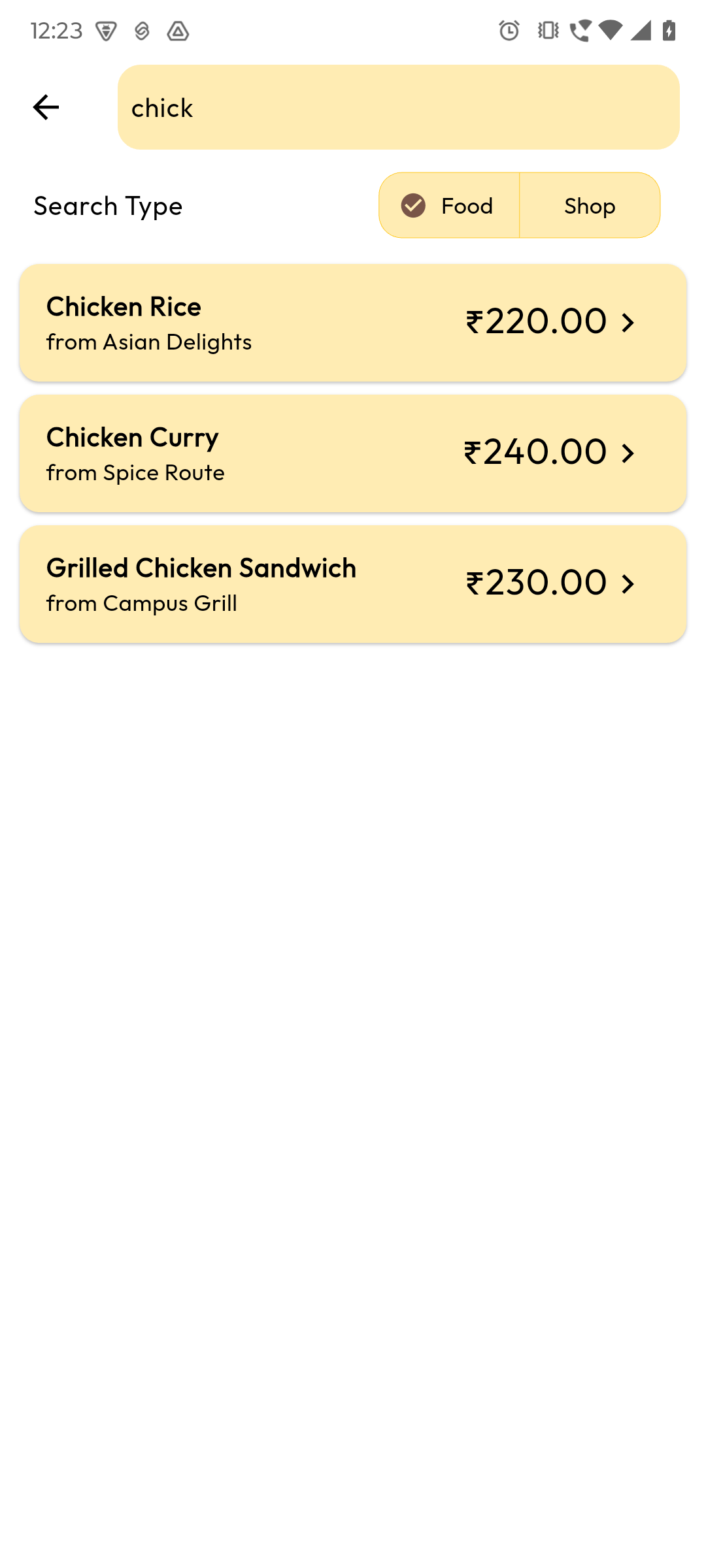Open Chicken Curry from Spice Route

pyautogui.click(x=353, y=453)
